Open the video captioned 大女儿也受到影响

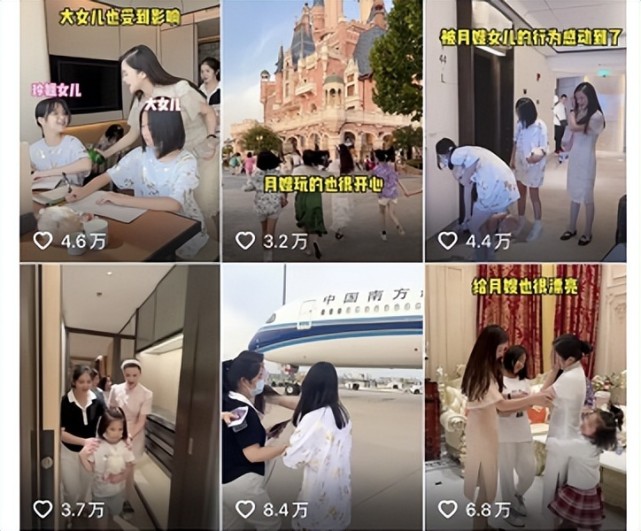[x=119, y=130]
